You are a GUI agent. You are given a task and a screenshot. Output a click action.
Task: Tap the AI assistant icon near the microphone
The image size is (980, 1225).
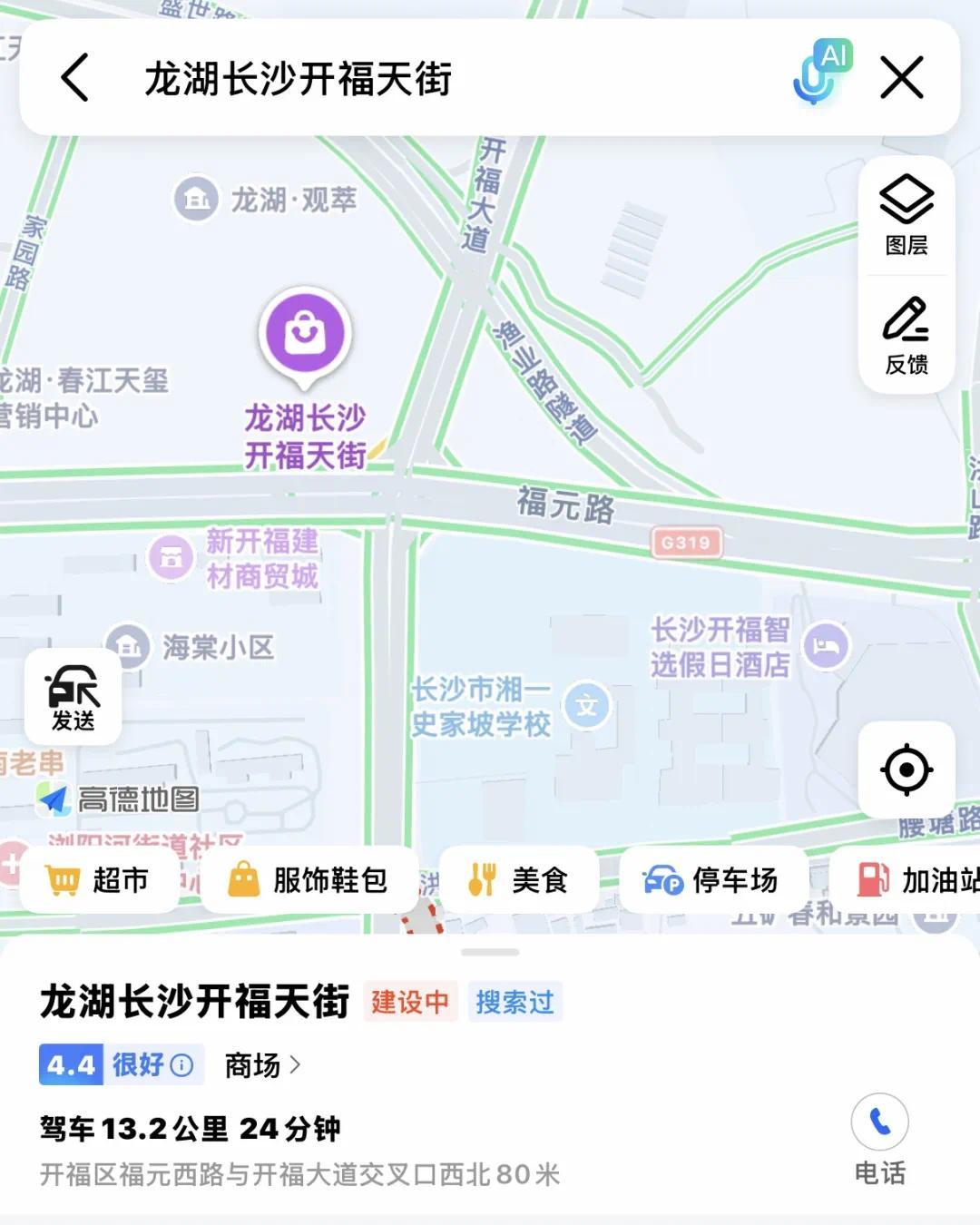(835, 56)
